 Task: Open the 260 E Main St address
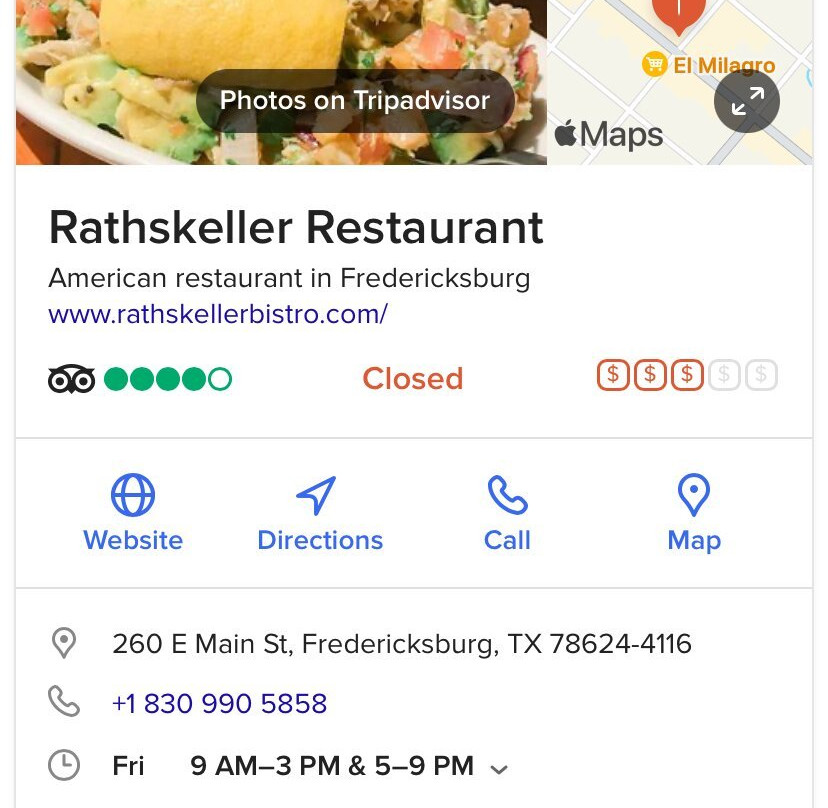tap(401, 644)
